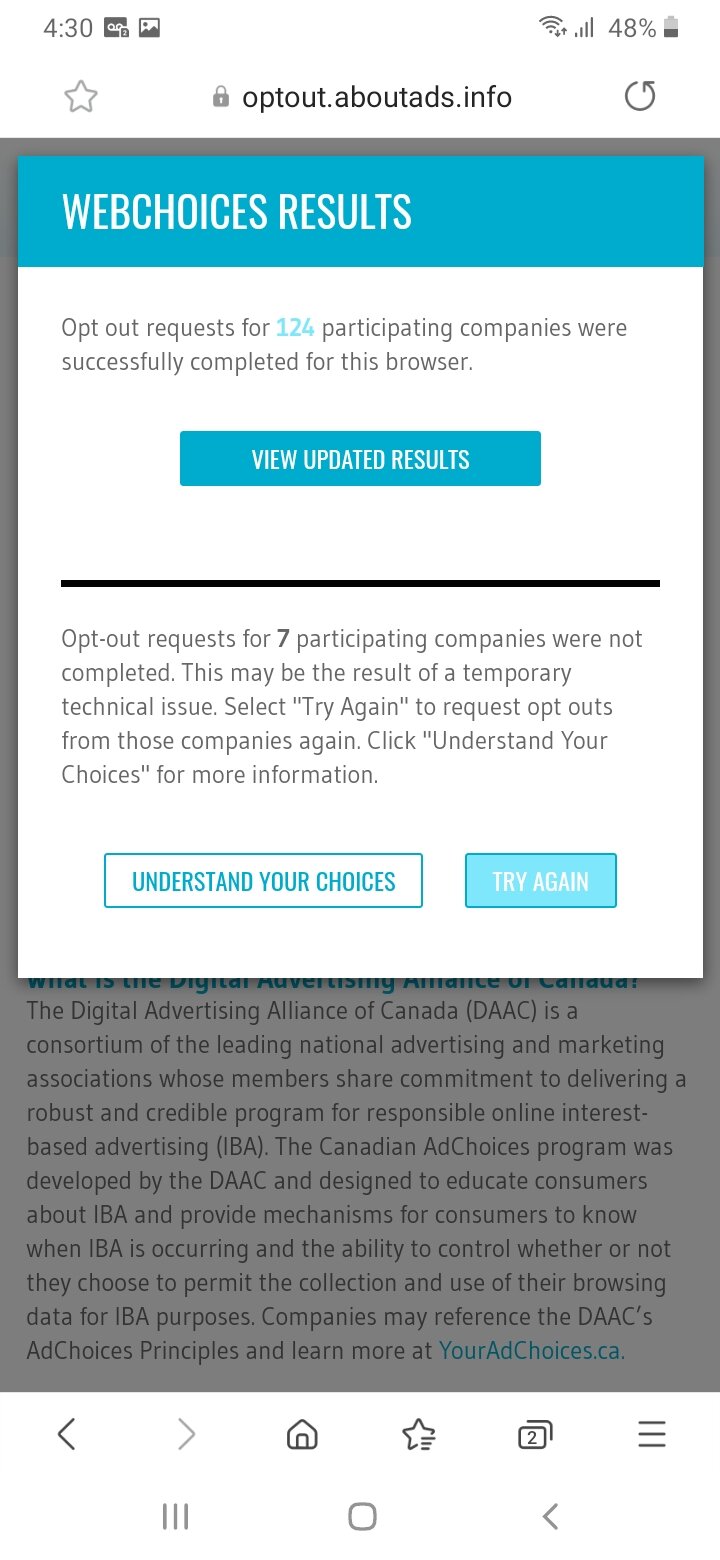Go to the system home screen
Screen dimensions: 720x1560
tap(362, 1517)
